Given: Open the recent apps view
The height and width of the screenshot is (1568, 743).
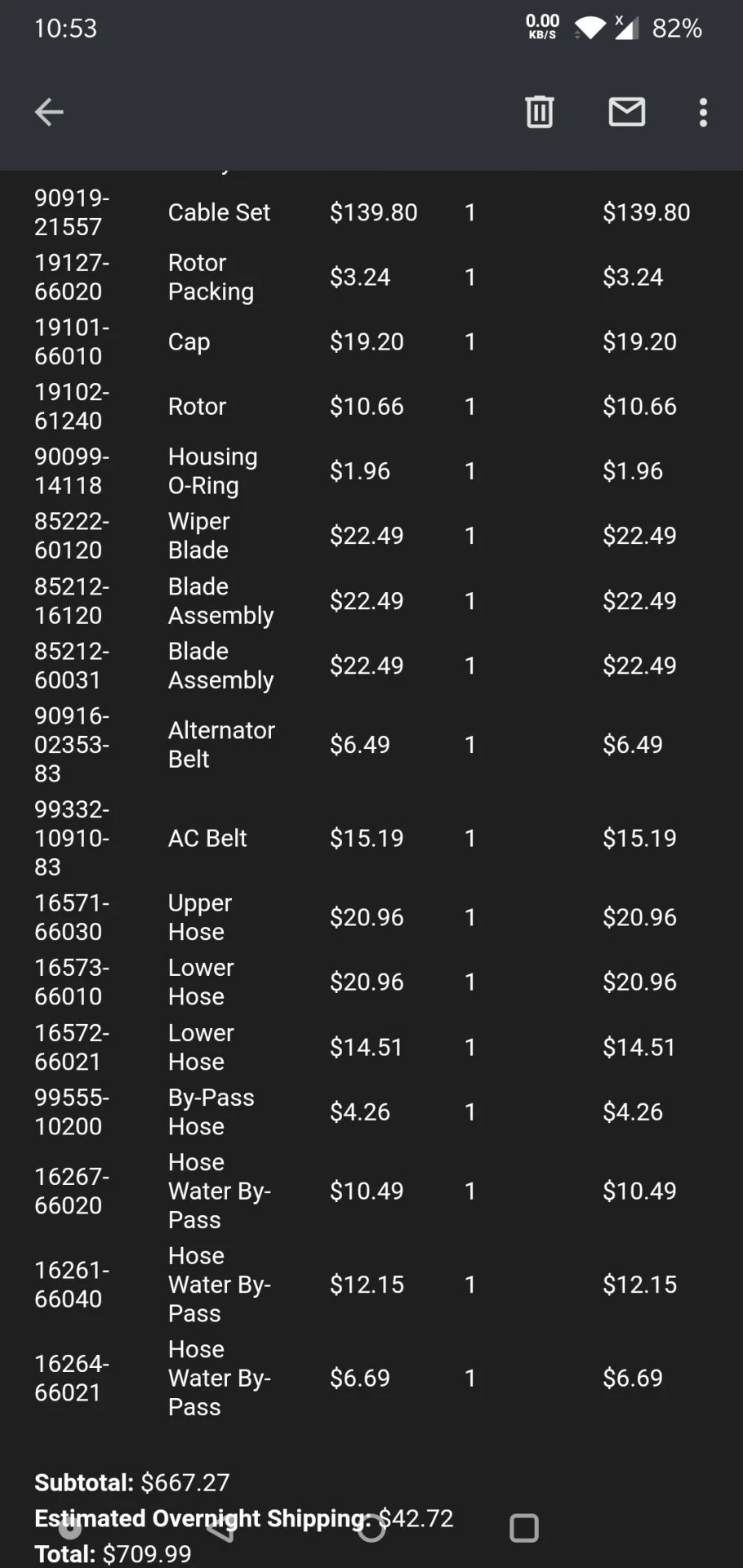Looking at the screenshot, I should [523, 1528].
